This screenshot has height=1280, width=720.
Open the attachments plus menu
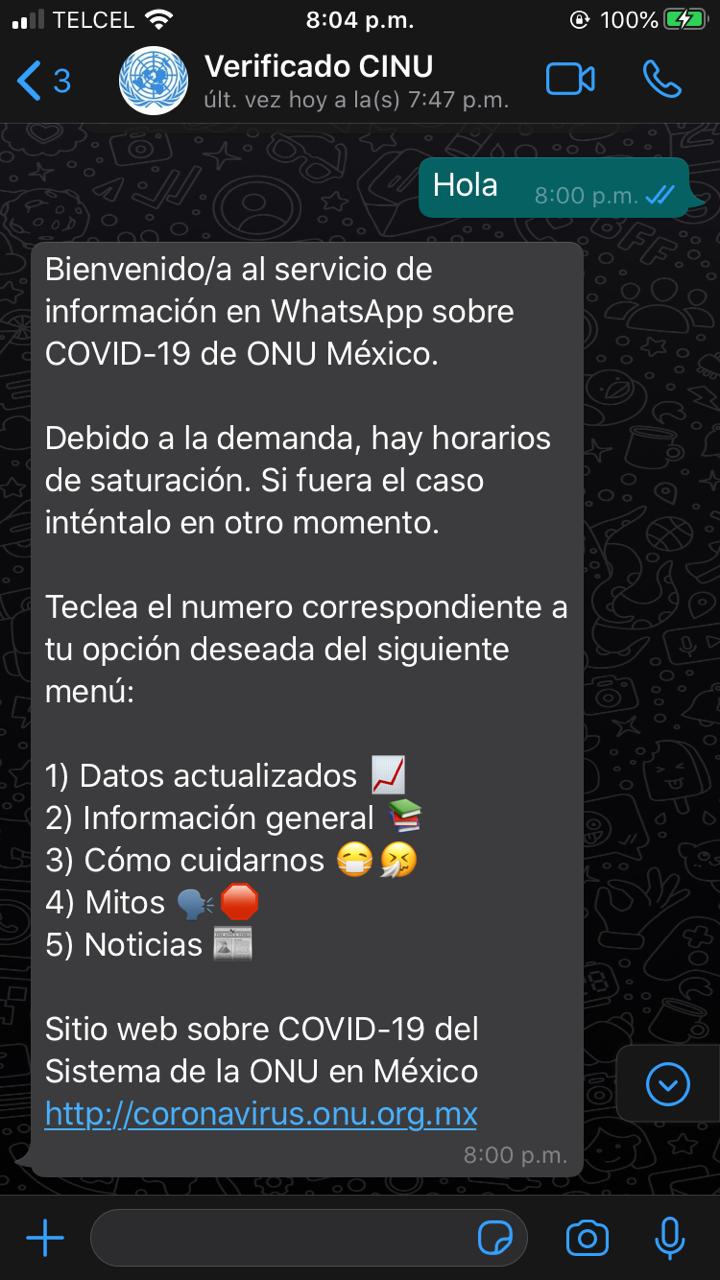45,1240
